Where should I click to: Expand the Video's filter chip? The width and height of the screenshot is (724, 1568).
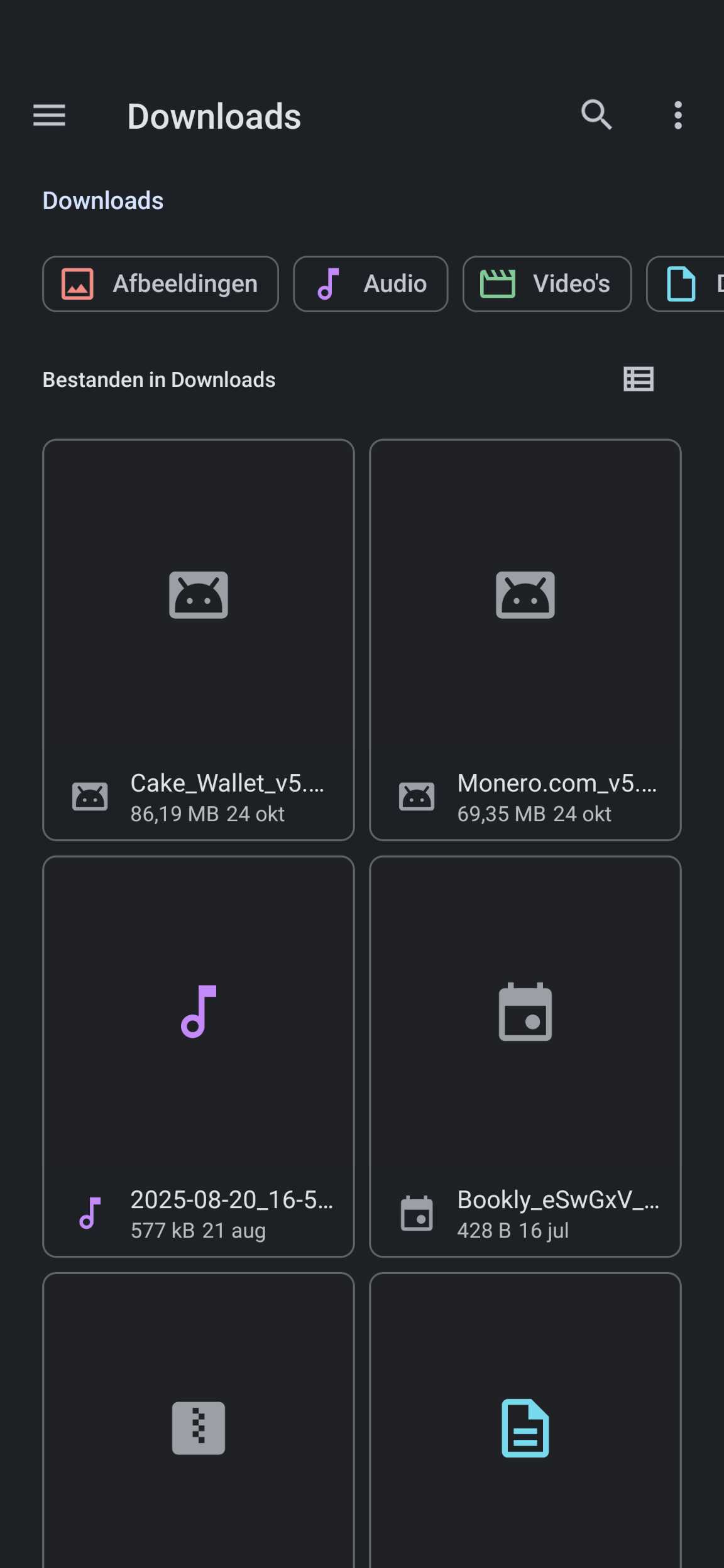coord(546,284)
